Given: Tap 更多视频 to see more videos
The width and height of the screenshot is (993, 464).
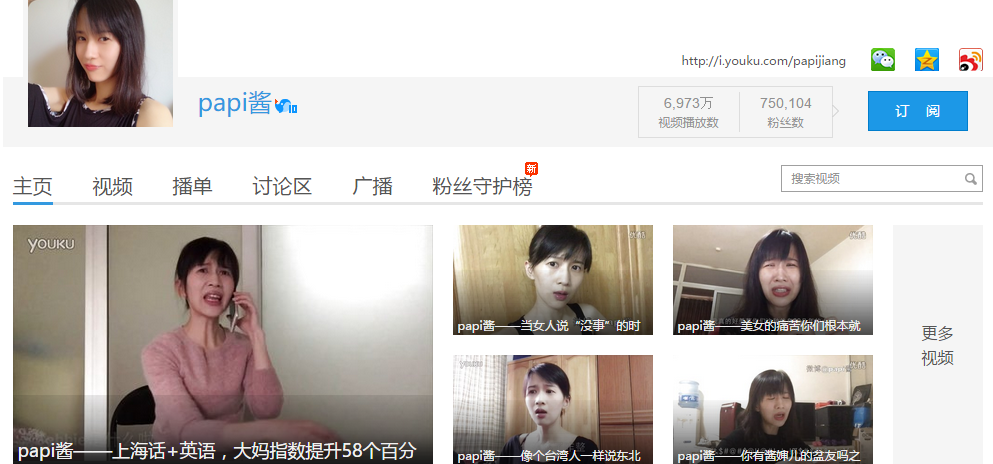Looking at the screenshot, I should coord(937,345).
